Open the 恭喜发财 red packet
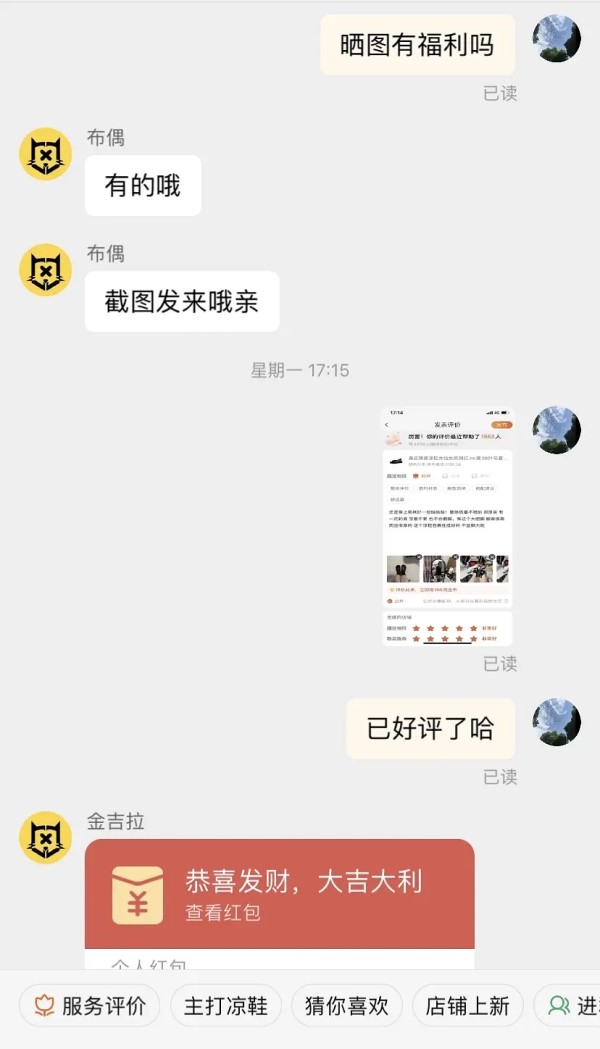Screen dimensions: 600x1049 [x=279, y=893]
